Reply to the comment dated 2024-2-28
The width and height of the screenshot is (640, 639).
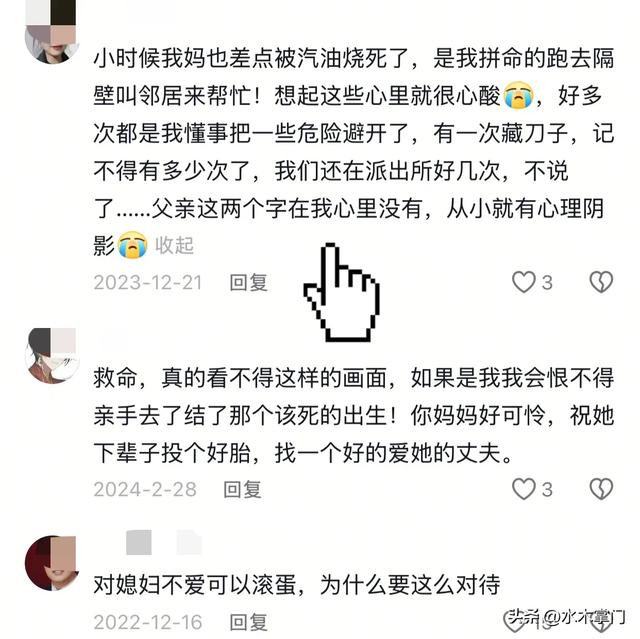point(243,489)
